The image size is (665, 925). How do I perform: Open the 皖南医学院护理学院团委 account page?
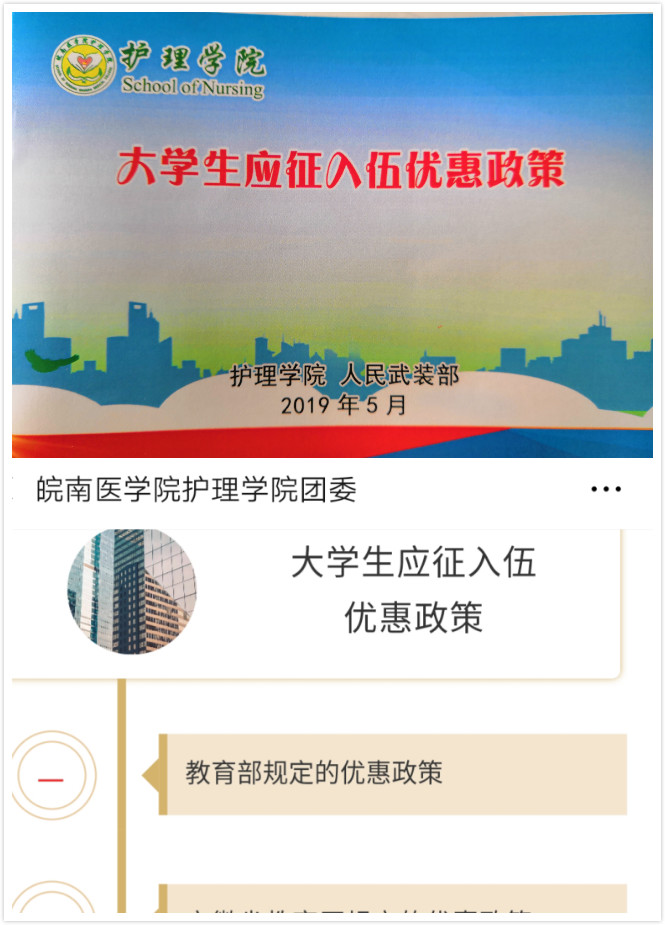pyautogui.click(x=196, y=490)
